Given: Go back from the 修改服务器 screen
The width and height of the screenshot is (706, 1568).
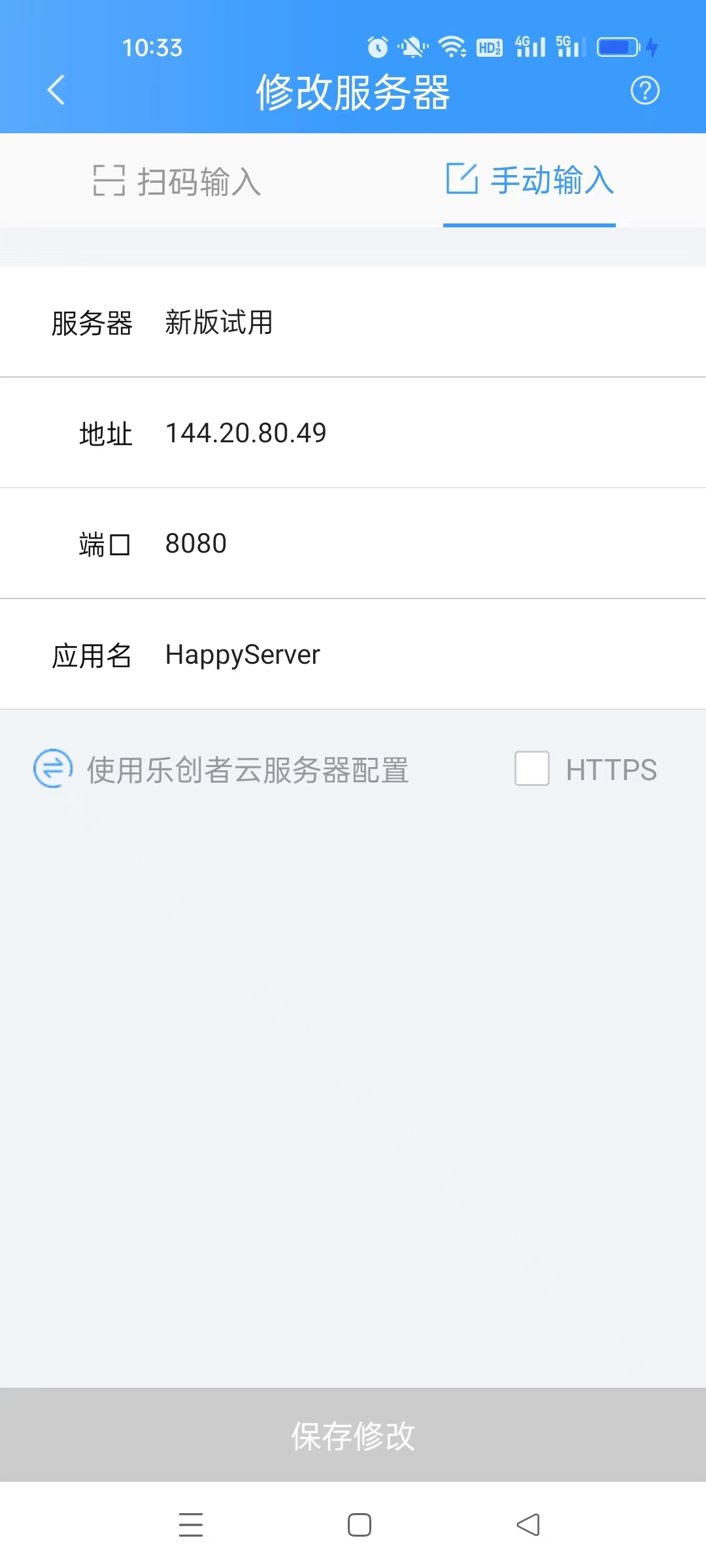Looking at the screenshot, I should [56, 90].
